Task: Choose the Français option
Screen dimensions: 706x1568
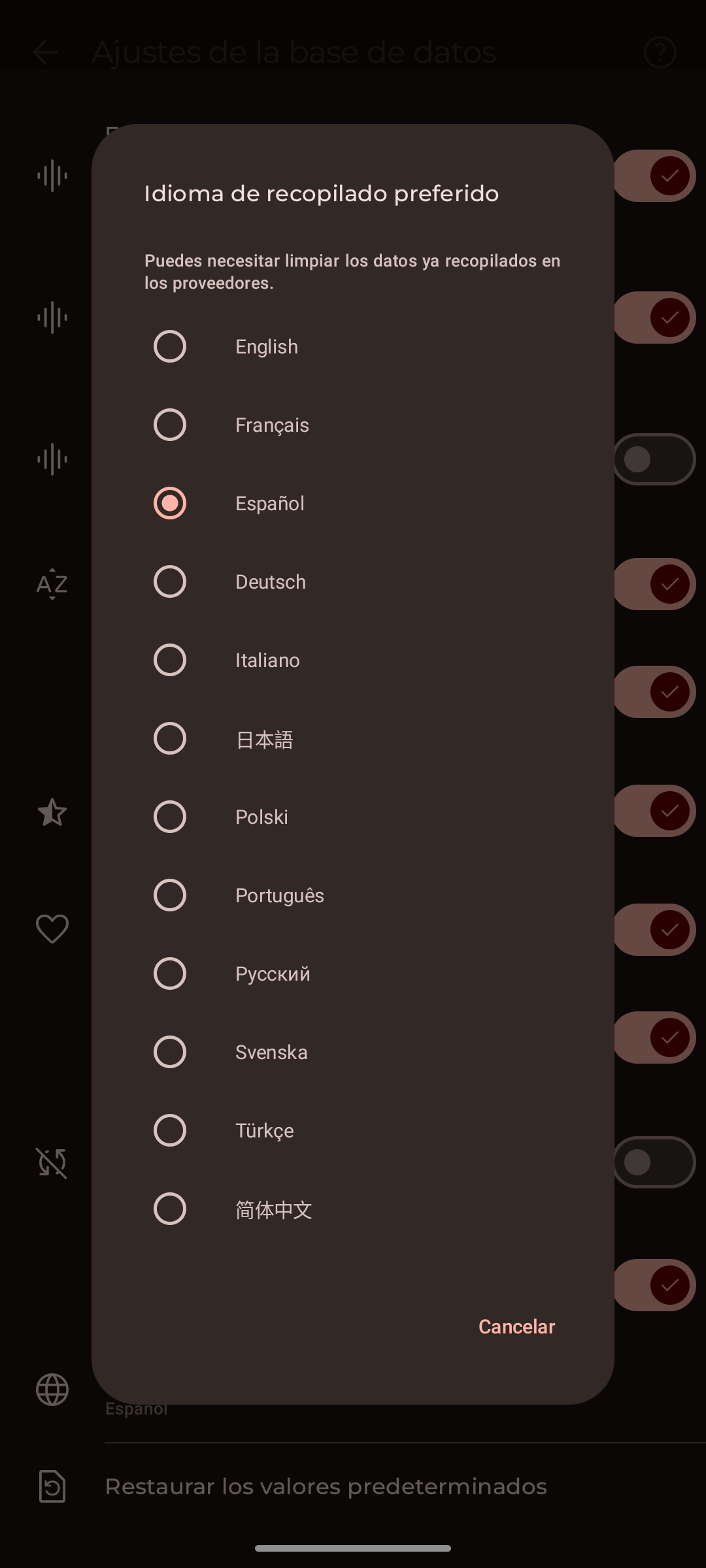Action: coord(353,425)
